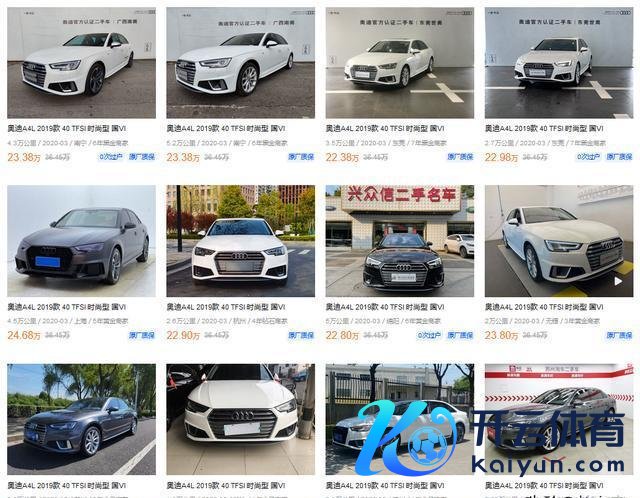The width and height of the screenshot is (640, 498).
Task: Open the 23.80万 无锡 Audi A4L listing
Action: tap(558, 241)
